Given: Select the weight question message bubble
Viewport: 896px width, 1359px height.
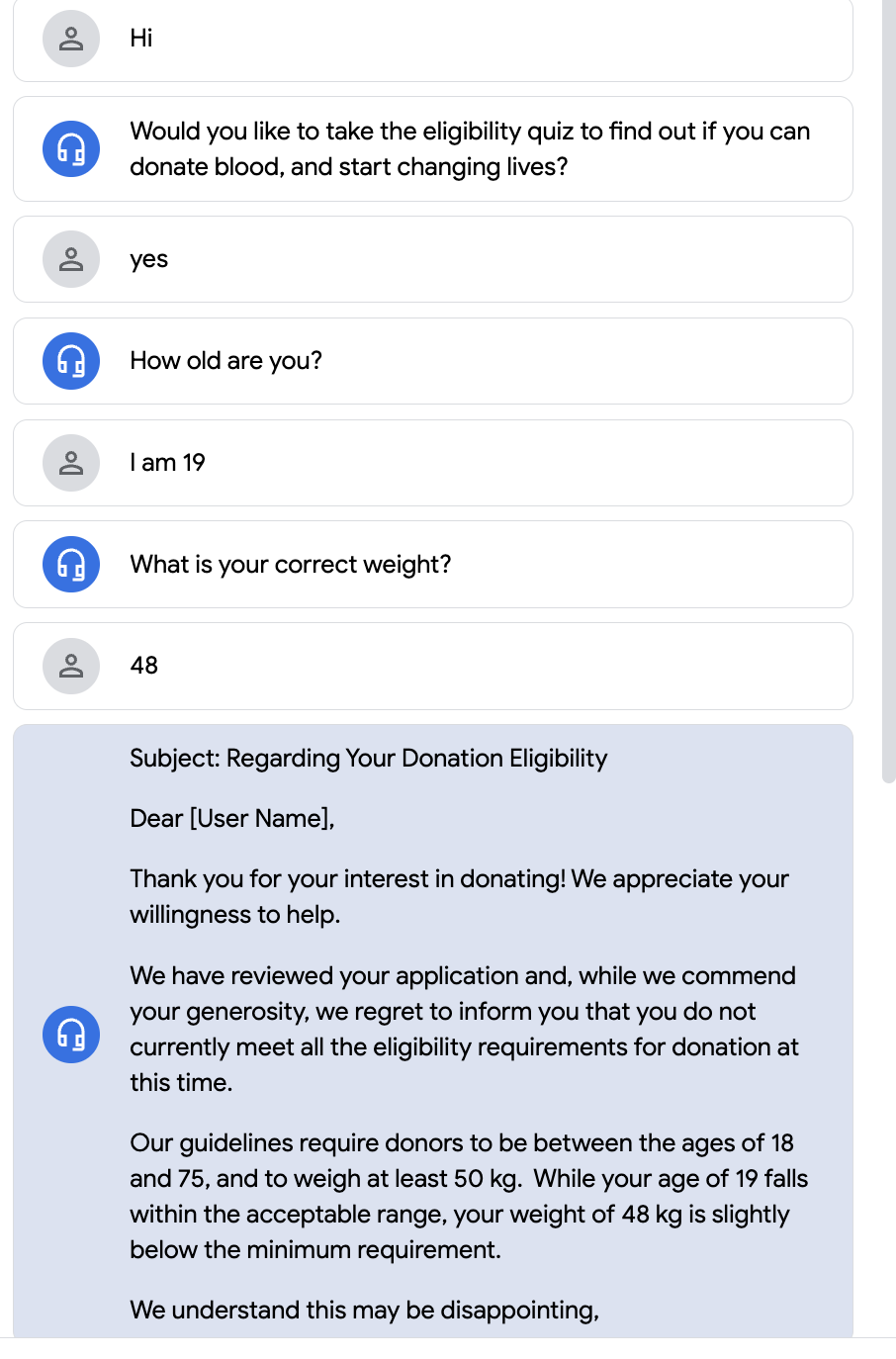Looking at the screenshot, I should (432, 564).
